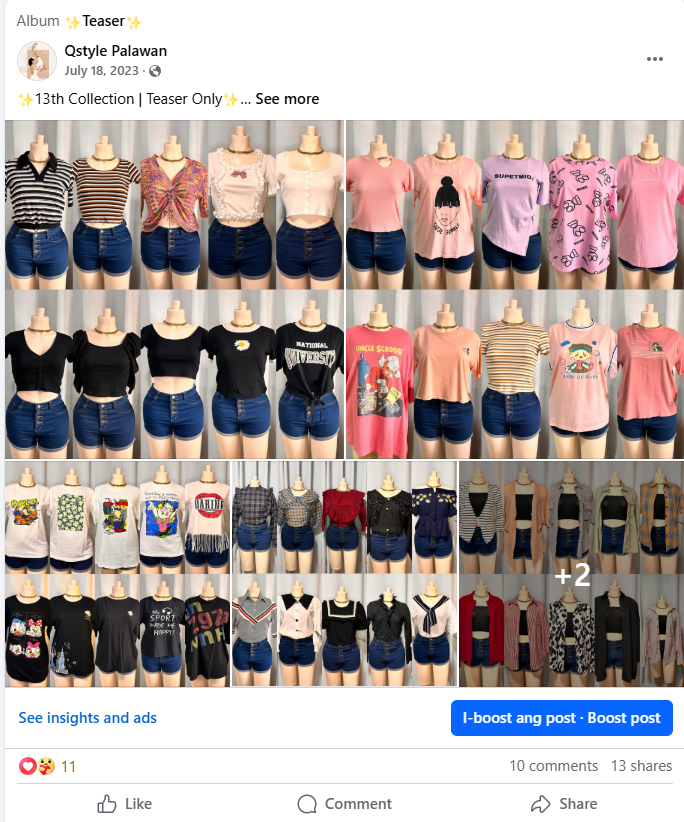Open the photo of pink t-shirts

coord(514,289)
